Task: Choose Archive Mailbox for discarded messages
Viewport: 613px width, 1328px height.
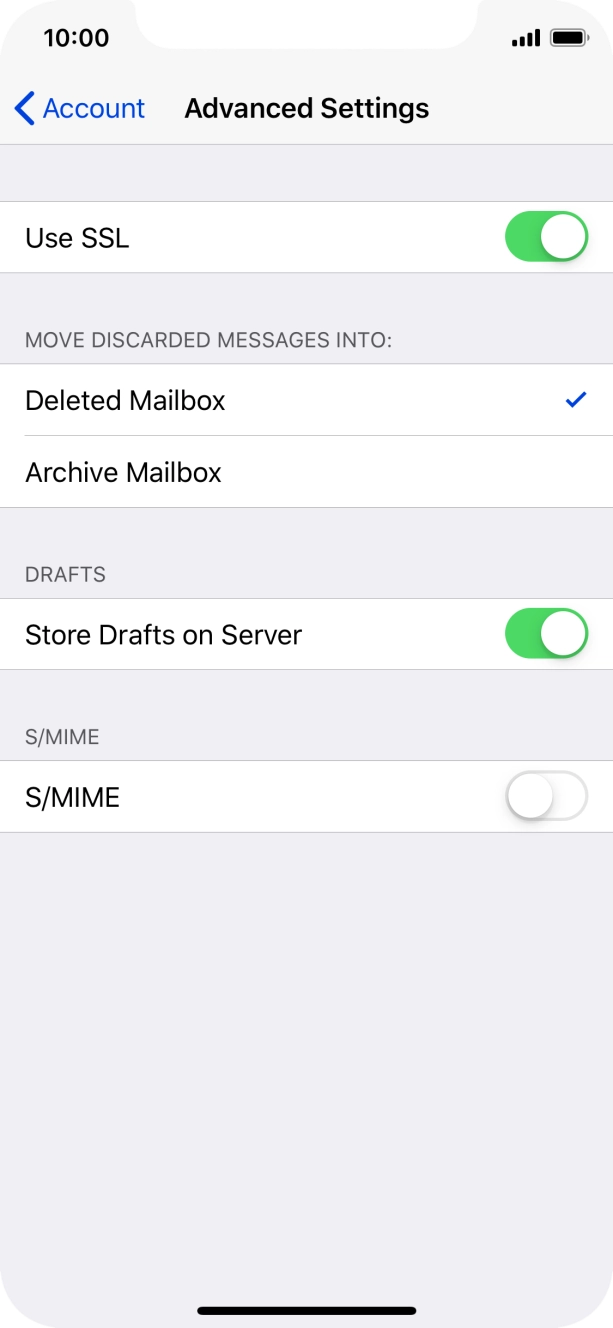Action: point(306,472)
